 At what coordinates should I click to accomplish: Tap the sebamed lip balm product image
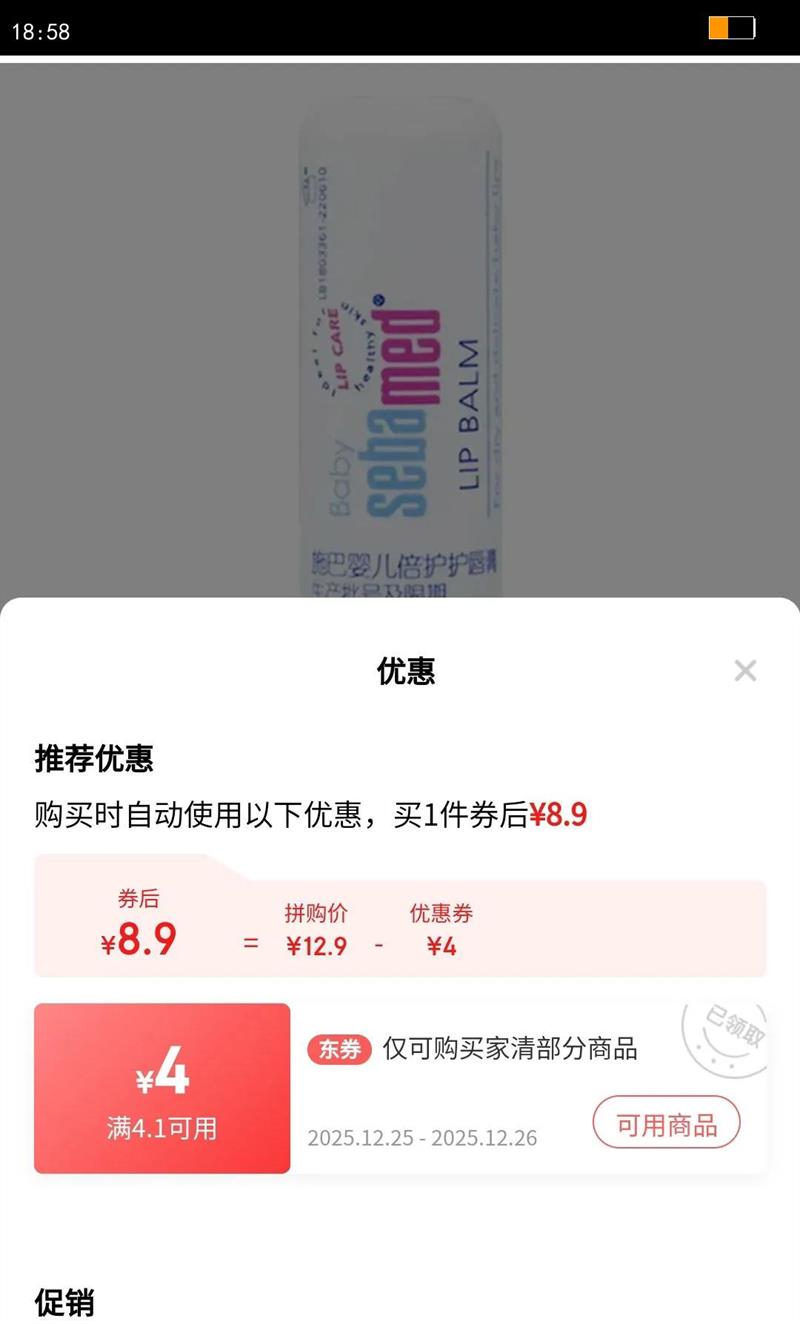pos(400,330)
